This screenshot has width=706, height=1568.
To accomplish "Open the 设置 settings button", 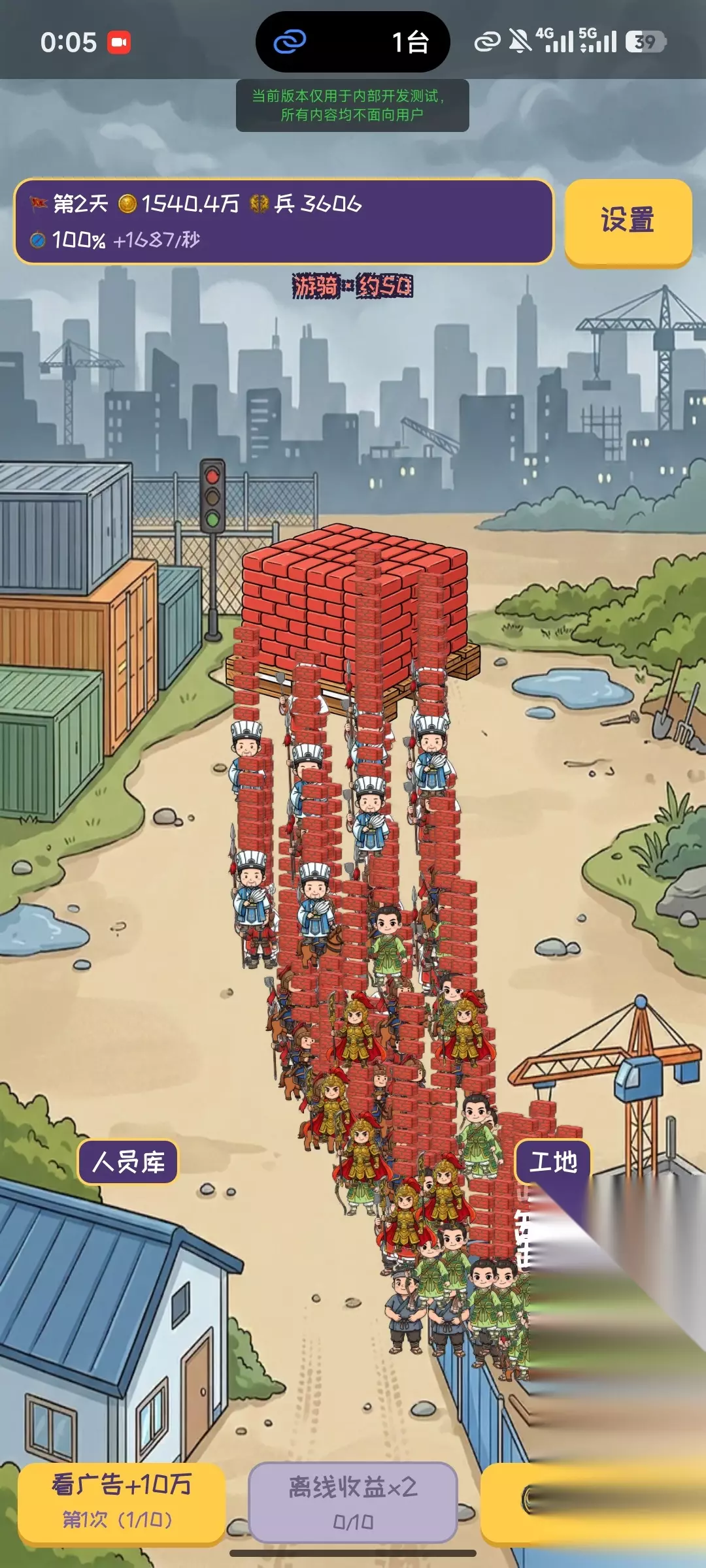I will [x=628, y=221].
